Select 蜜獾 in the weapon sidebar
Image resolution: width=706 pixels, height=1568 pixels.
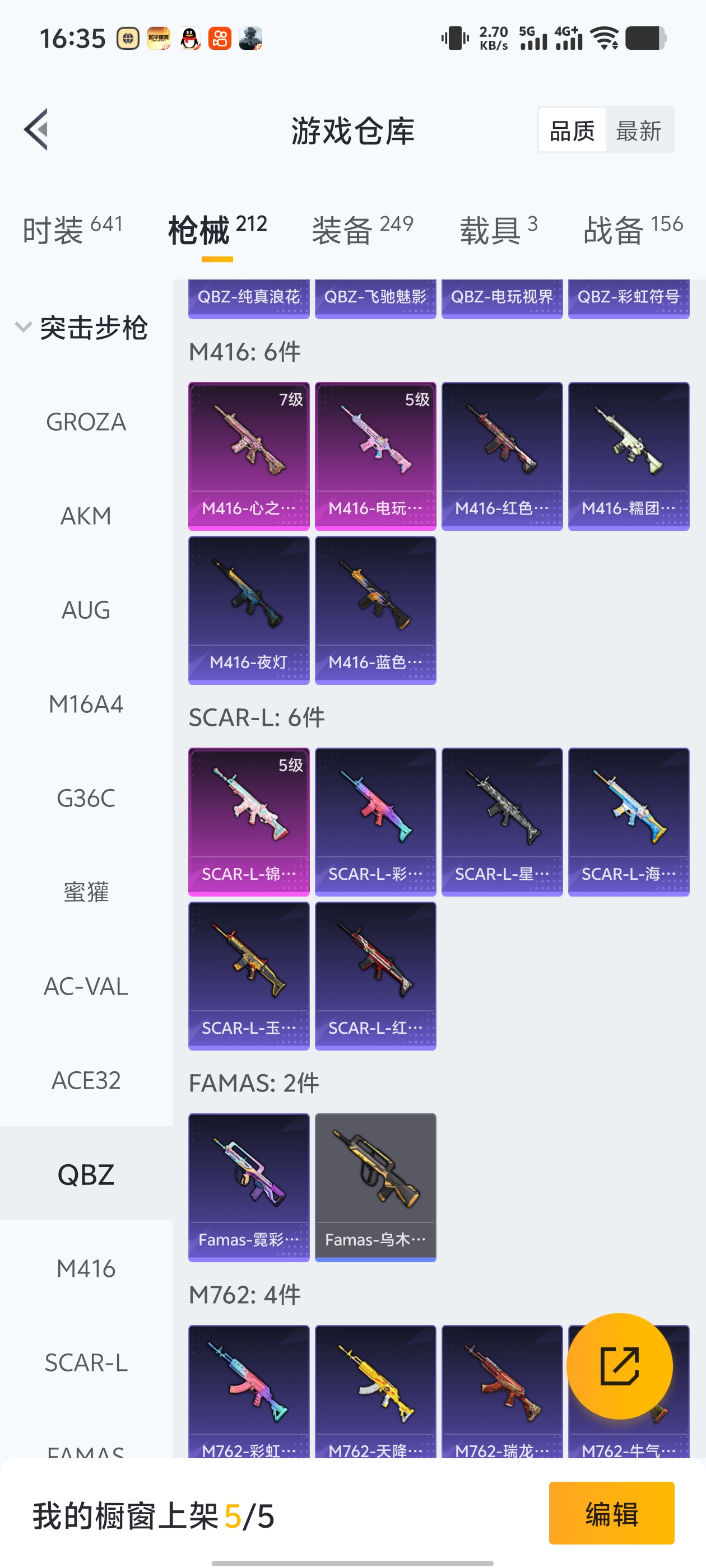click(x=86, y=892)
